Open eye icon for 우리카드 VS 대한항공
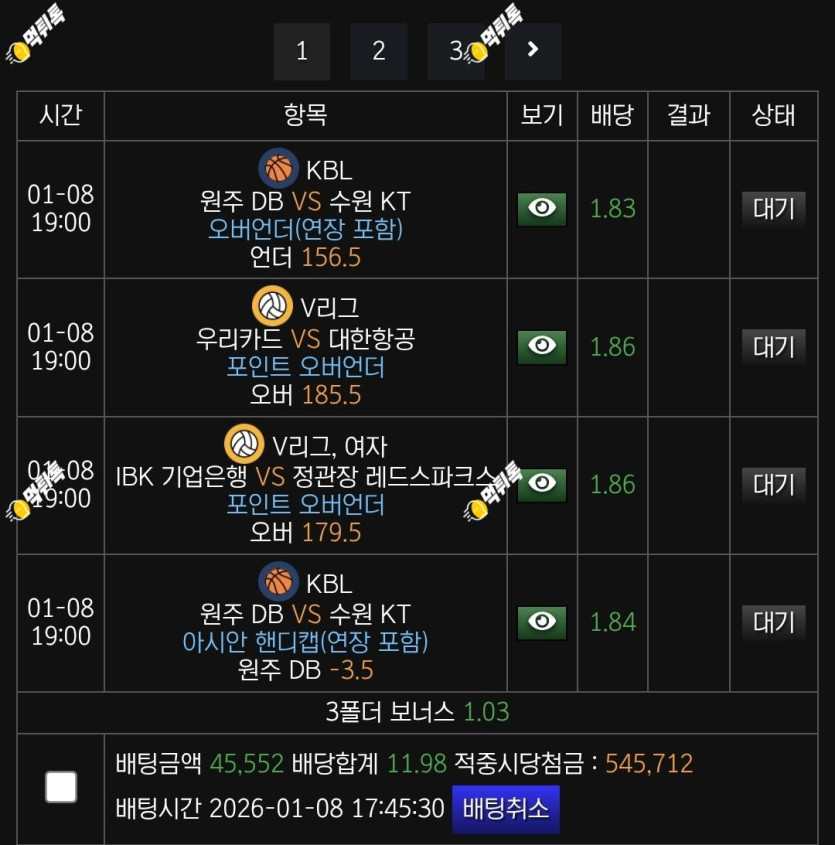This screenshot has width=835, height=845. tap(542, 346)
